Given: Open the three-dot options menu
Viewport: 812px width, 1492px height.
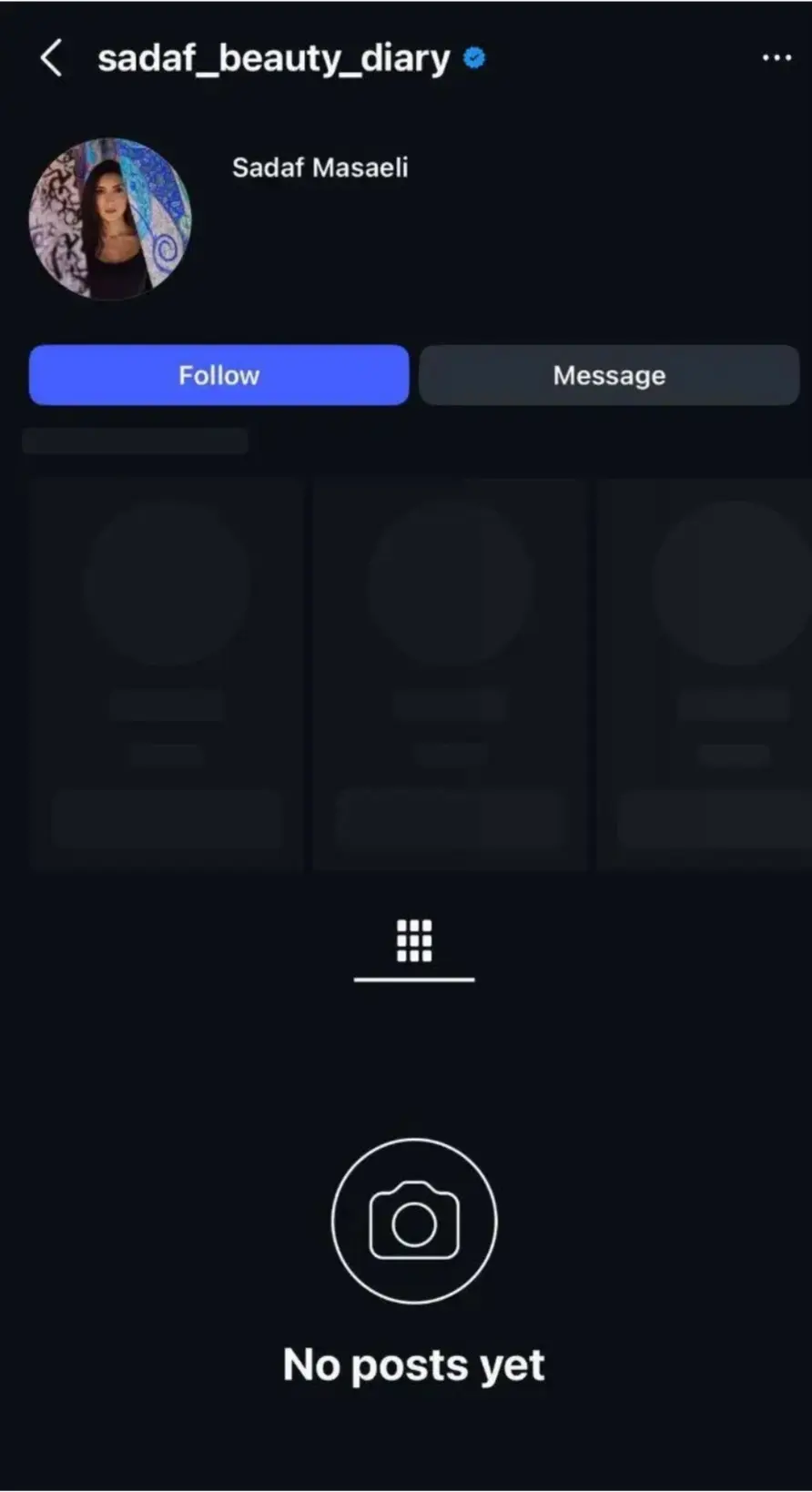Looking at the screenshot, I should pos(776,58).
